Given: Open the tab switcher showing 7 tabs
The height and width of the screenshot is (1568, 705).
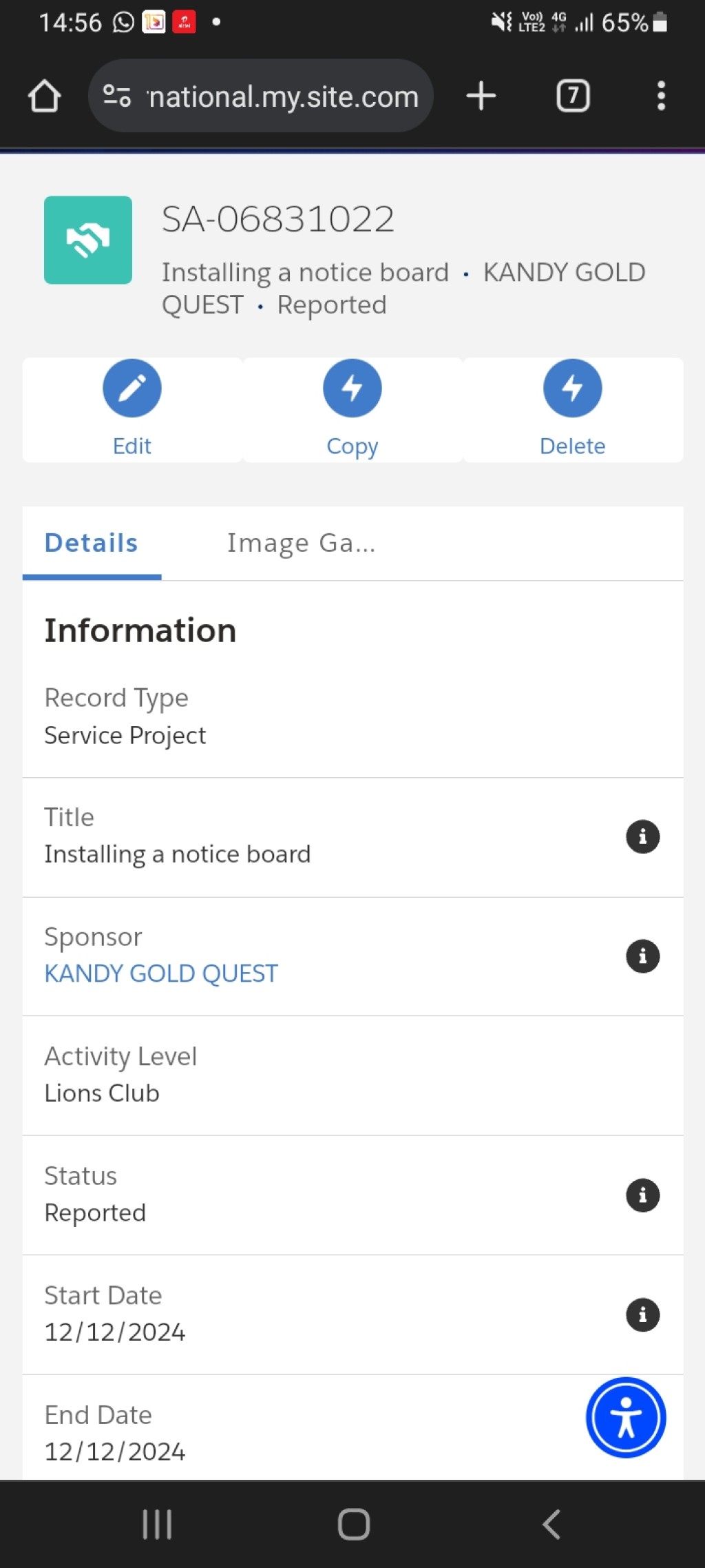Looking at the screenshot, I should point(573,96).
